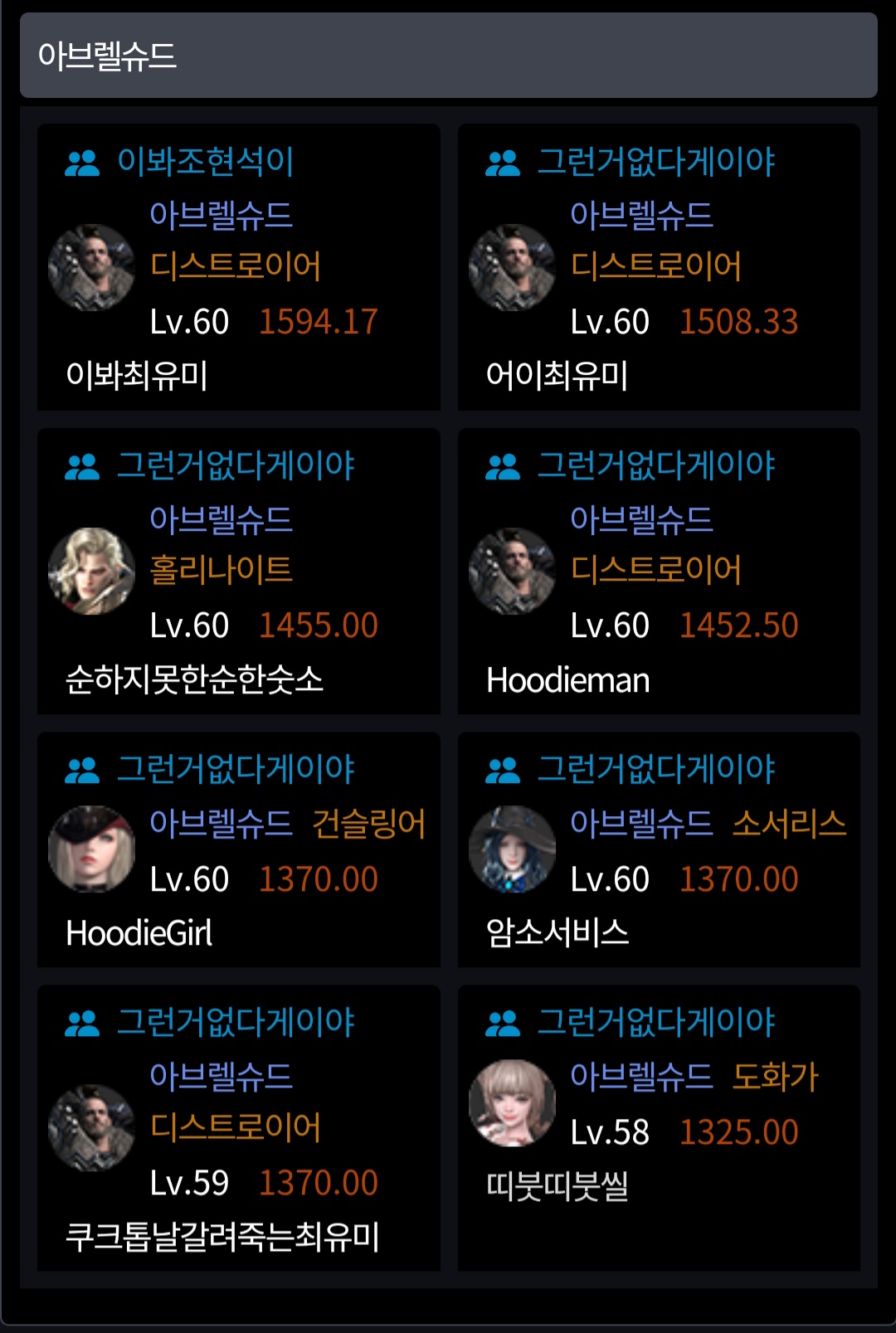
Task: View the 쿠크톱날갈려죽는최유미 character card
Action: coord(238,1127)
